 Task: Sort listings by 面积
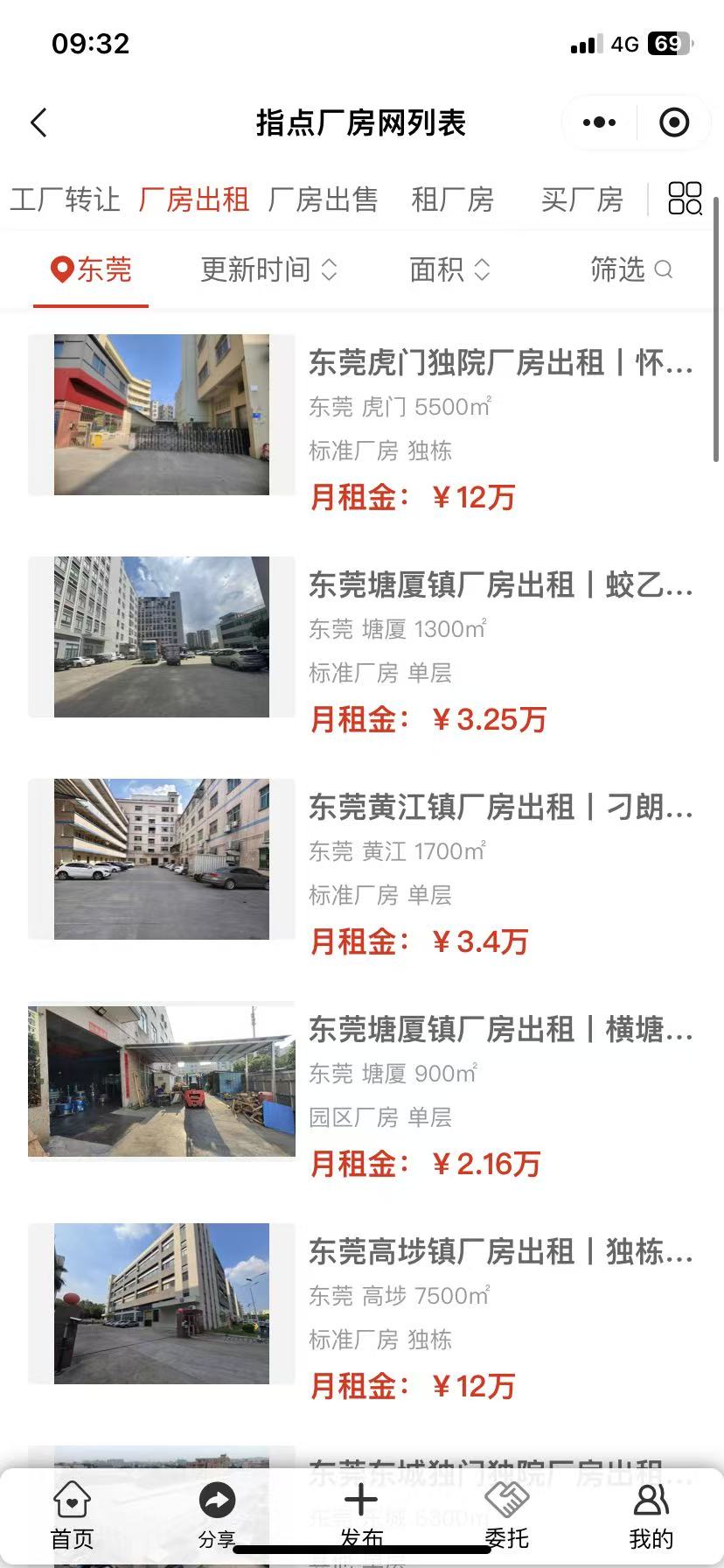coord(449,269)
